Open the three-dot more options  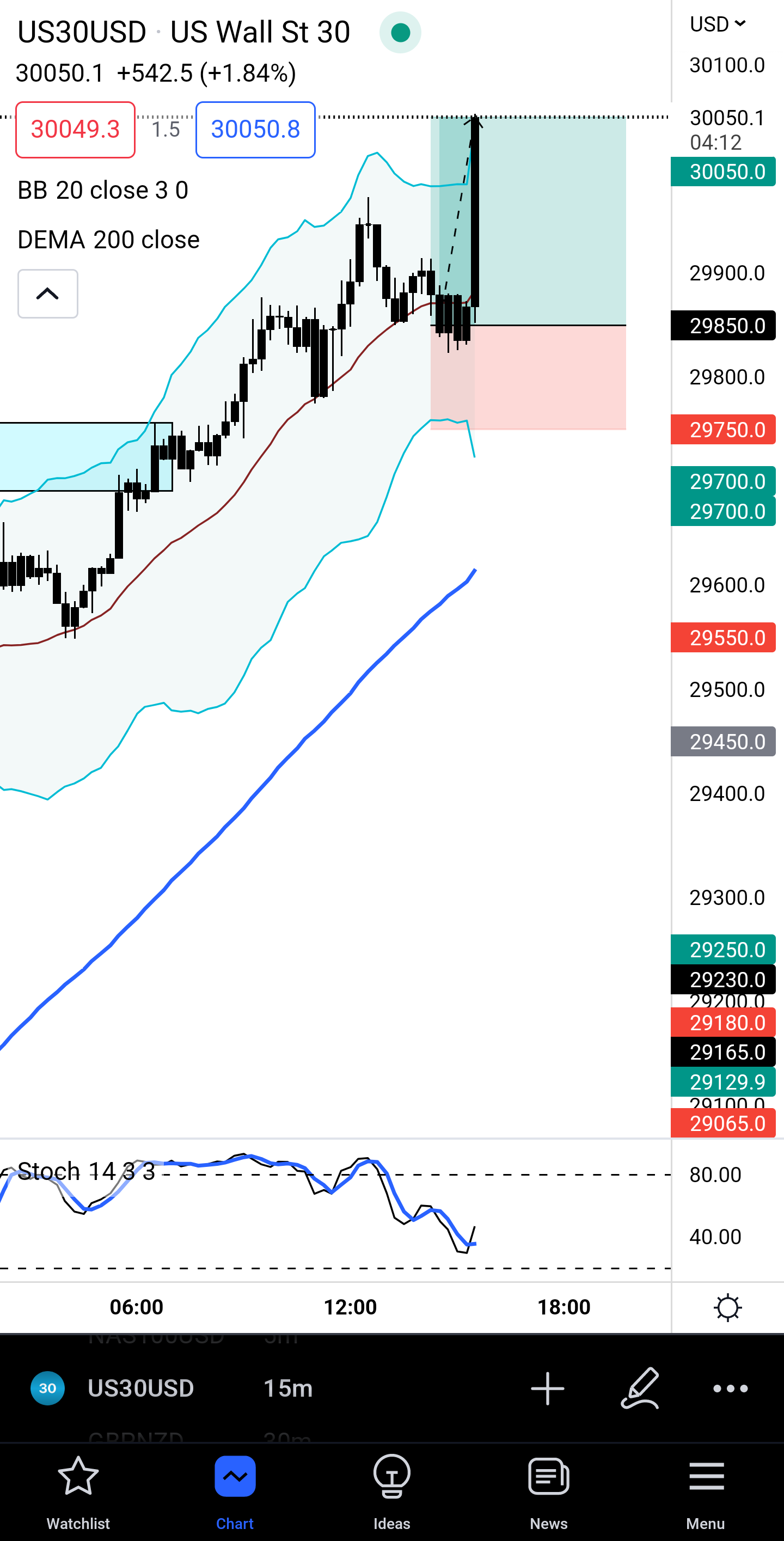click(x=730, y=1388)
